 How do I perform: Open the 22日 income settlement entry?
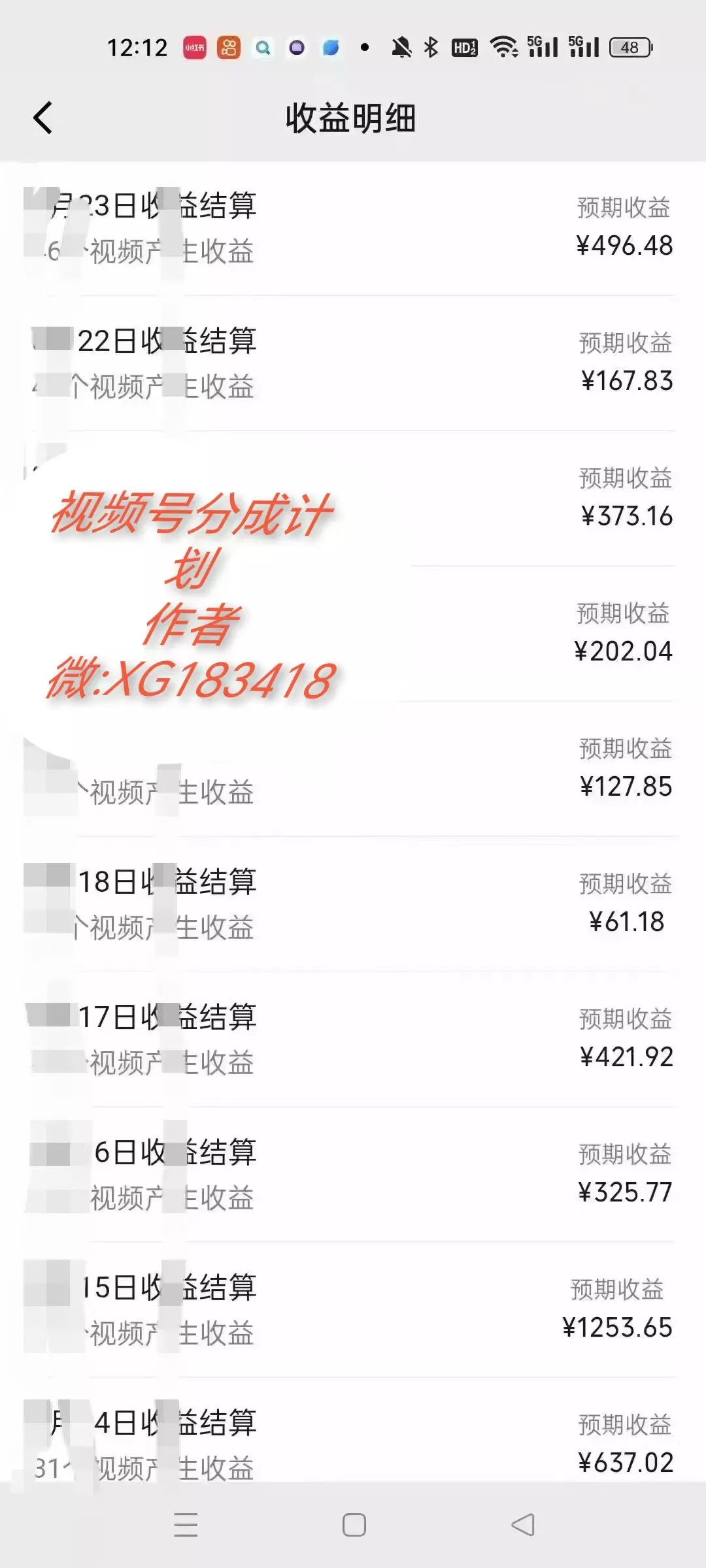[353, 363]
